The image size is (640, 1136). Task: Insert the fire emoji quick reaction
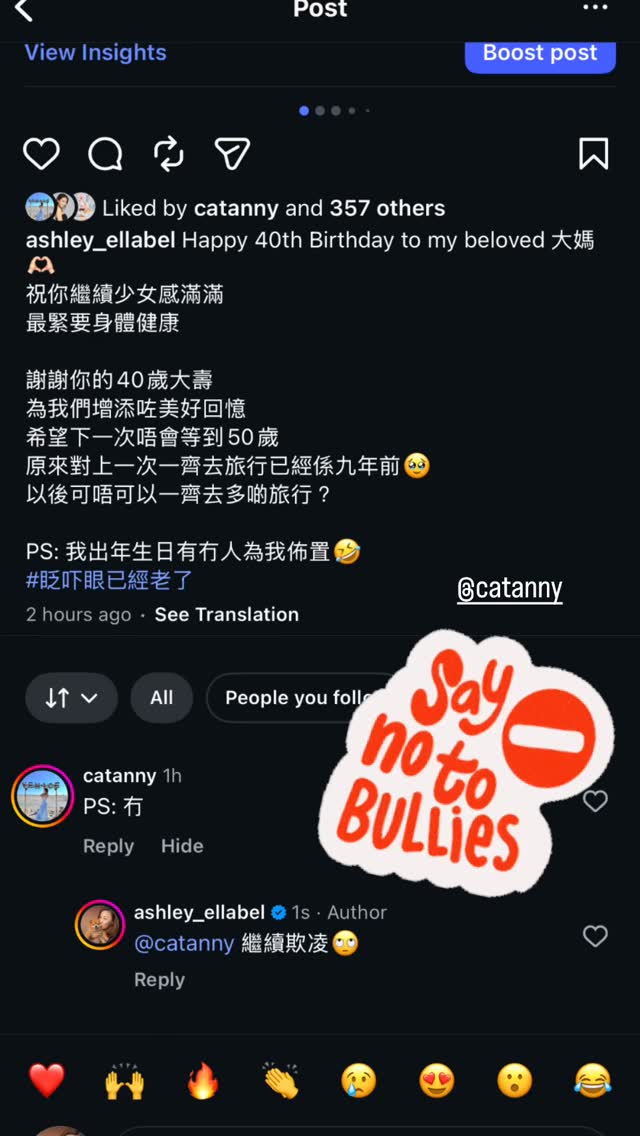click(202, 1081)
